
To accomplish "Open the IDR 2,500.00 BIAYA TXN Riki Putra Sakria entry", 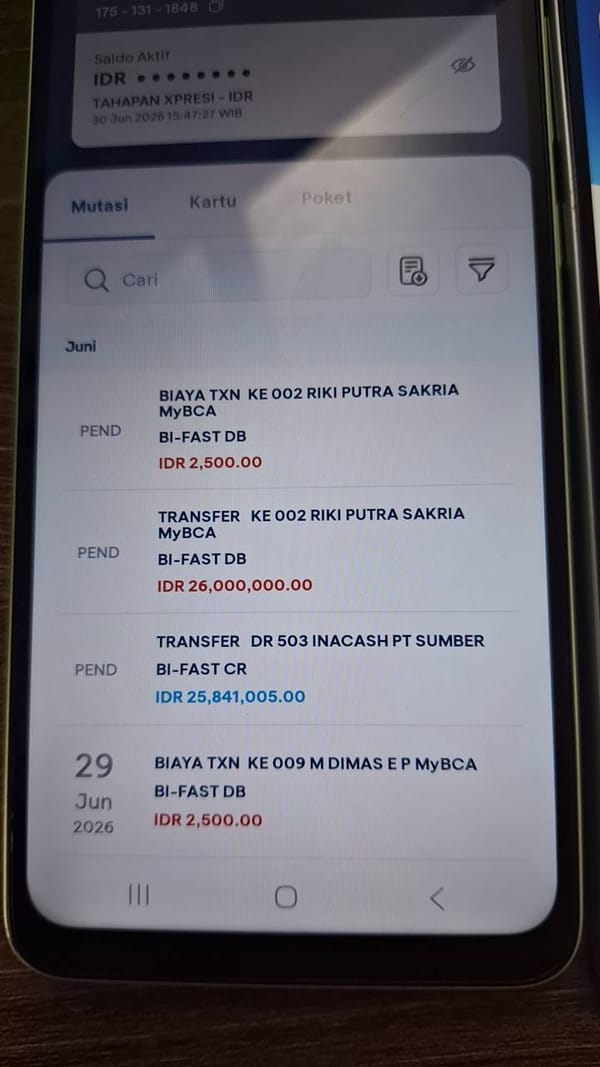I will (289, 429).
